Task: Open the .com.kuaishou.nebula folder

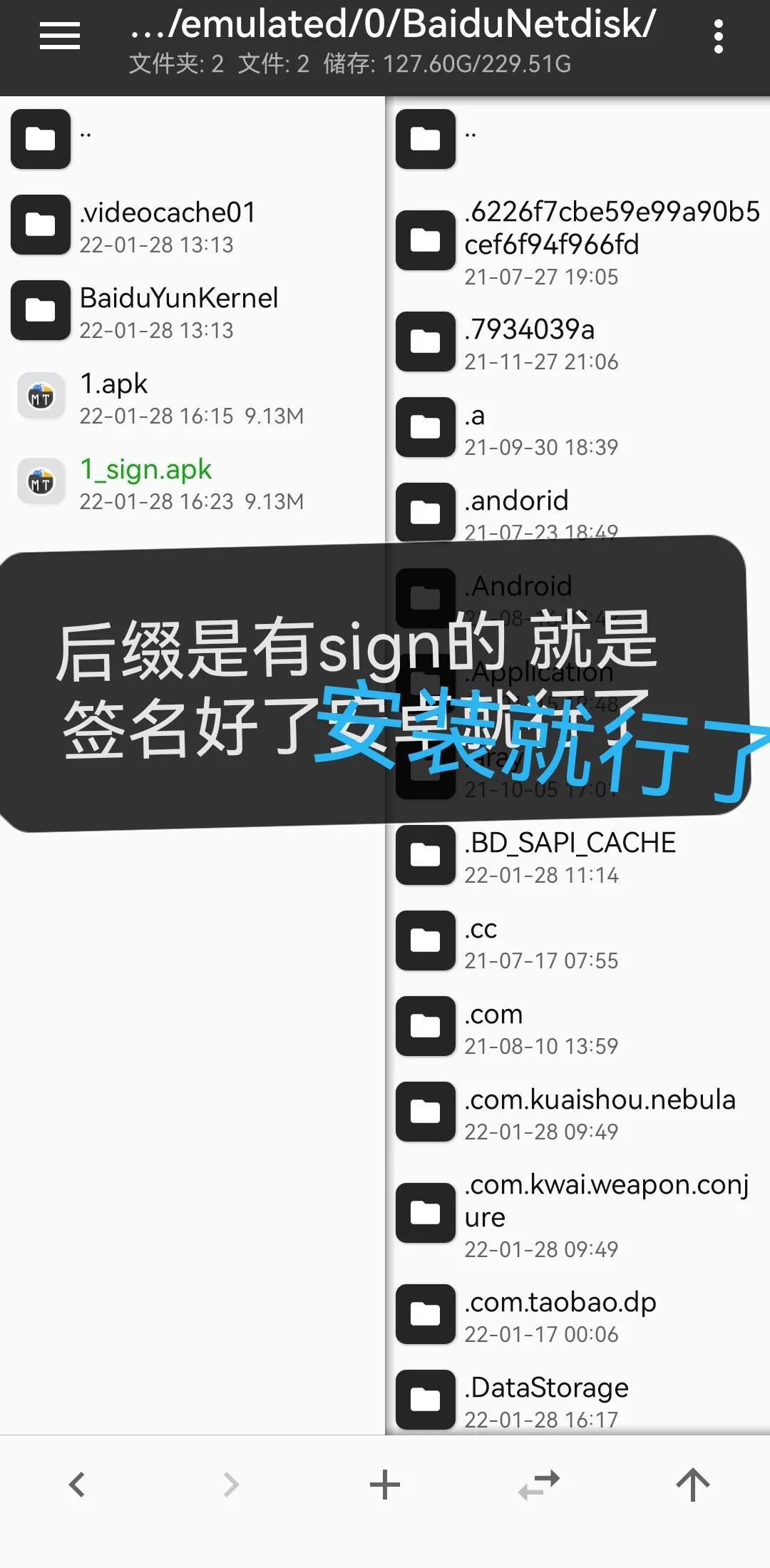Action: coord(599,1112)
